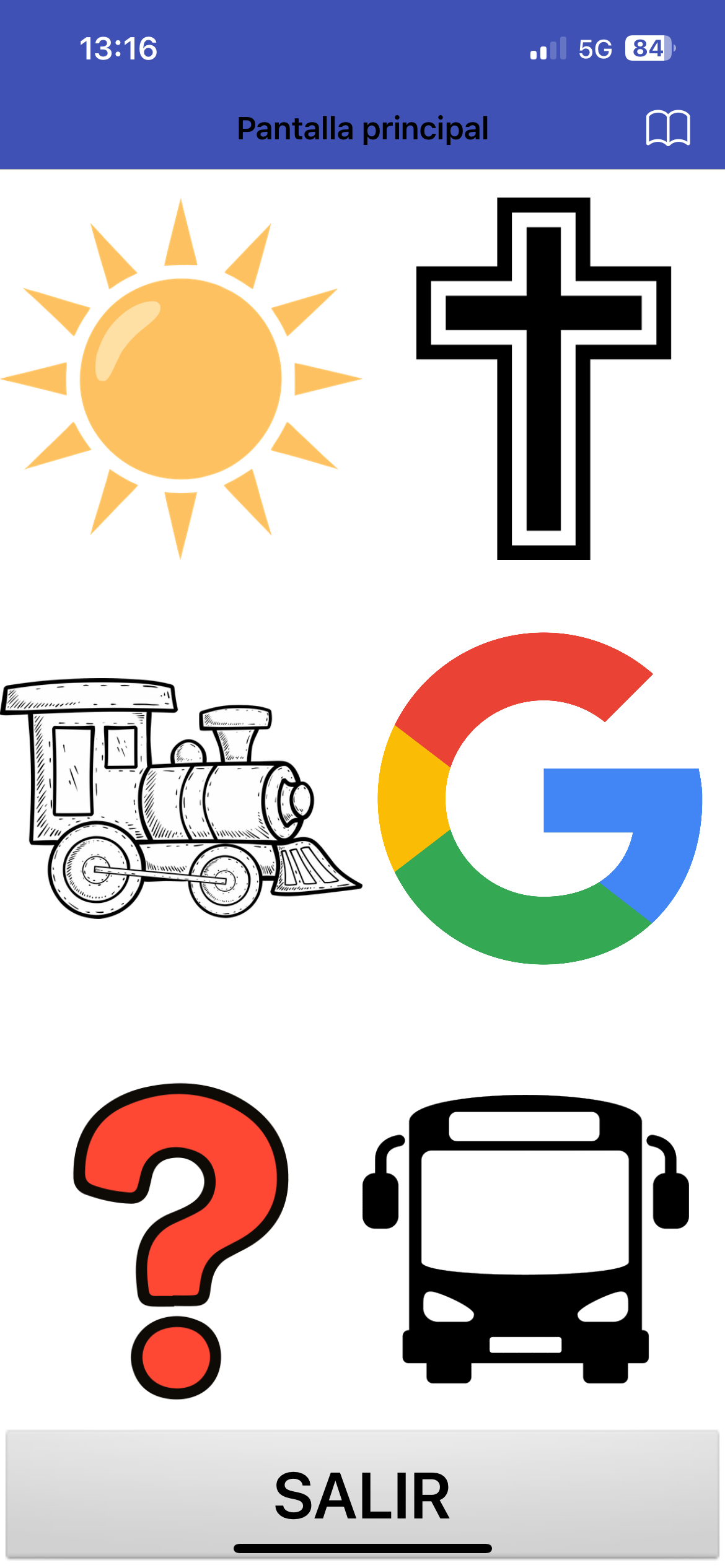Open the cross picture tile
Screen dimensions: 725x1568
click(x=543, y=379)
